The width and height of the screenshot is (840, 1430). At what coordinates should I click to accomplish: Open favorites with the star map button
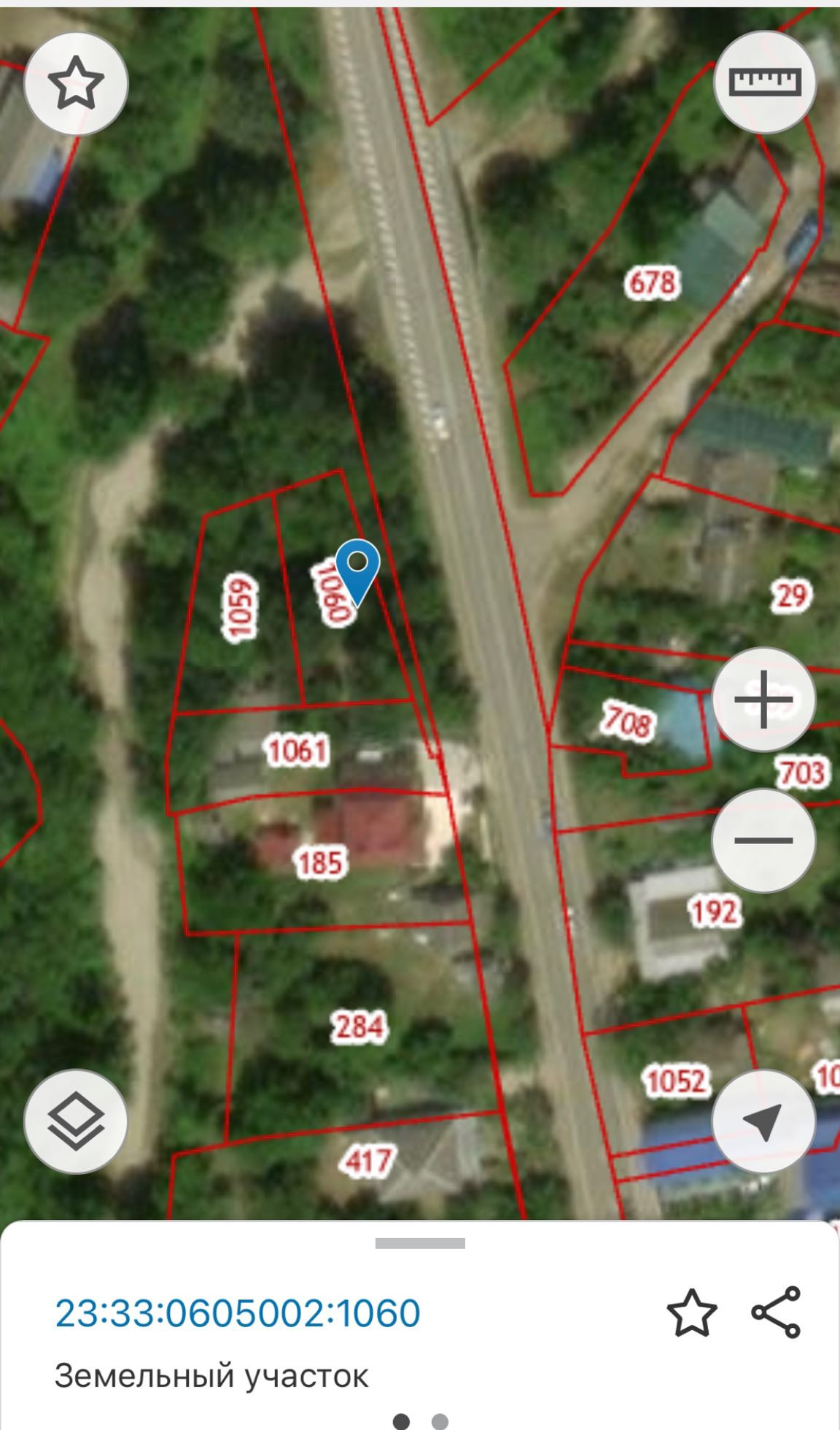coord(76,84)
